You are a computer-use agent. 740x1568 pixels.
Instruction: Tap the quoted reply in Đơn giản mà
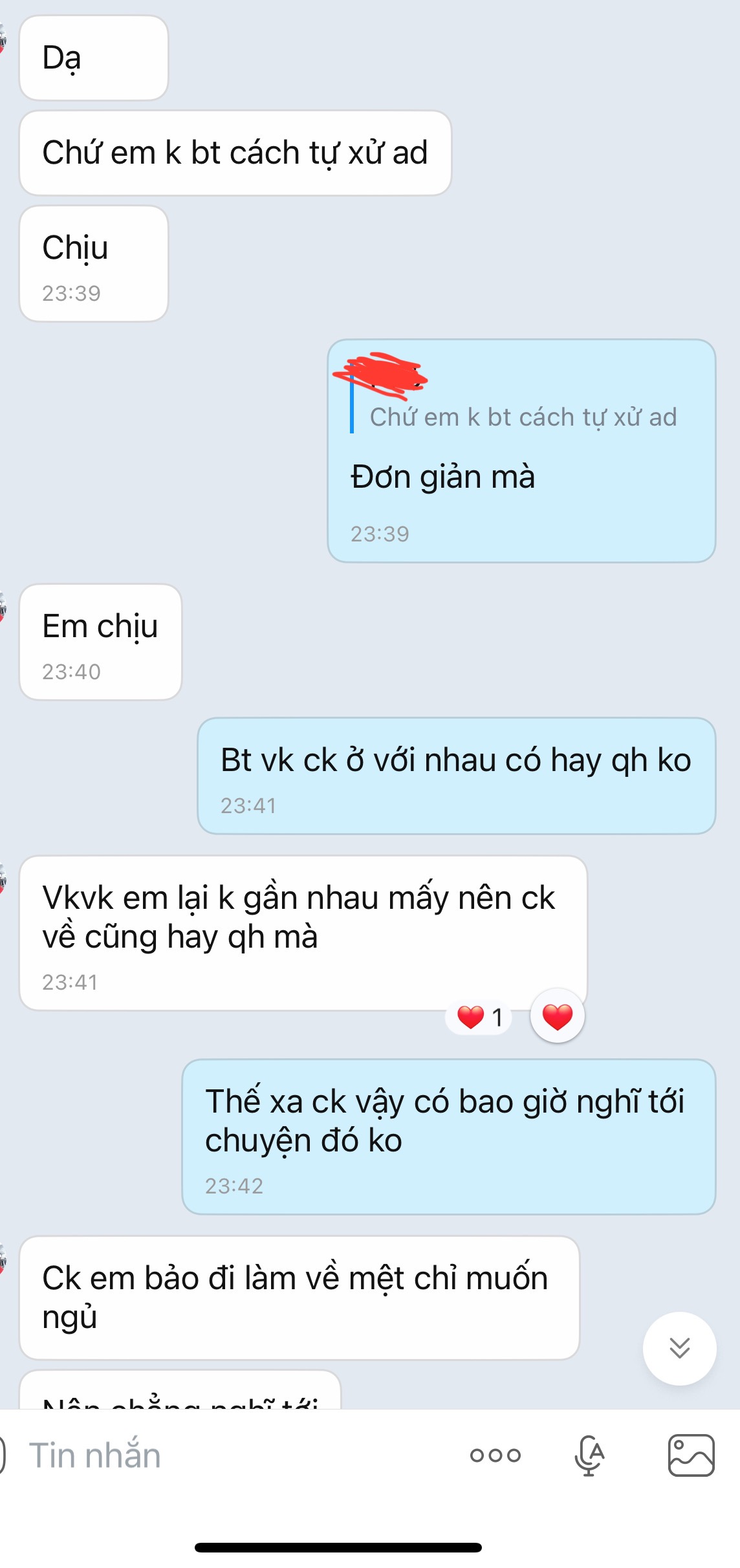(x=521, y=408)
